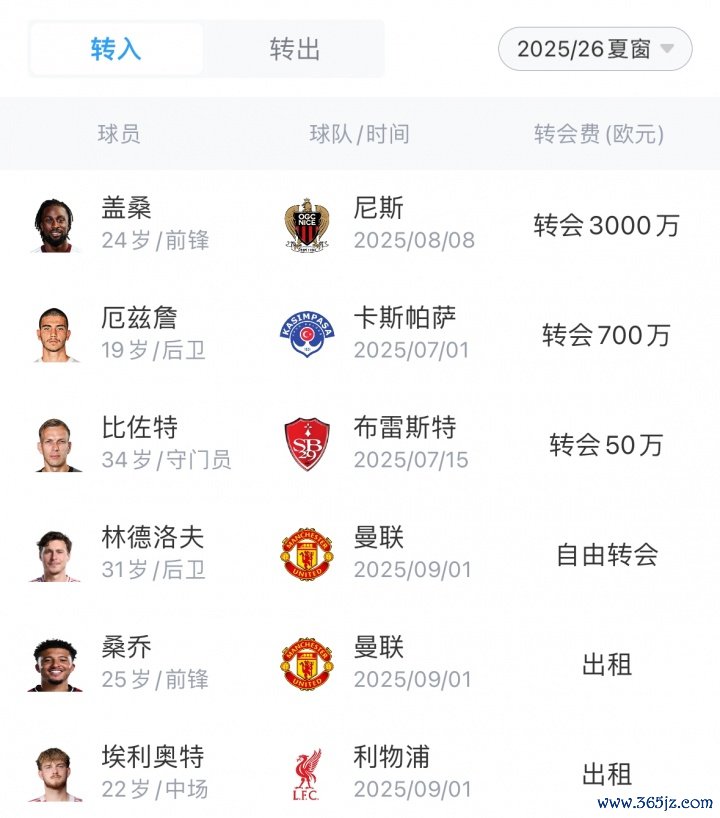This screenshot has width=720, height=818.
Task: Open 林德洛夫's free transfer entry
Action: (x=152, y=538)
